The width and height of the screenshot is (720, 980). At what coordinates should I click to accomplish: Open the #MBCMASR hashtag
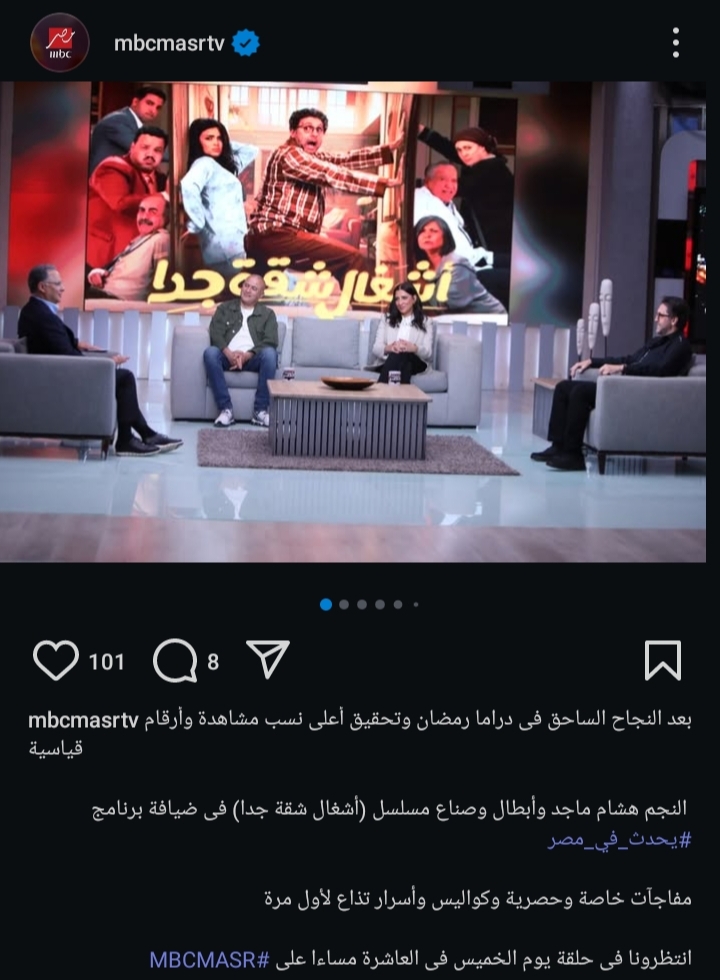point(210,959)
